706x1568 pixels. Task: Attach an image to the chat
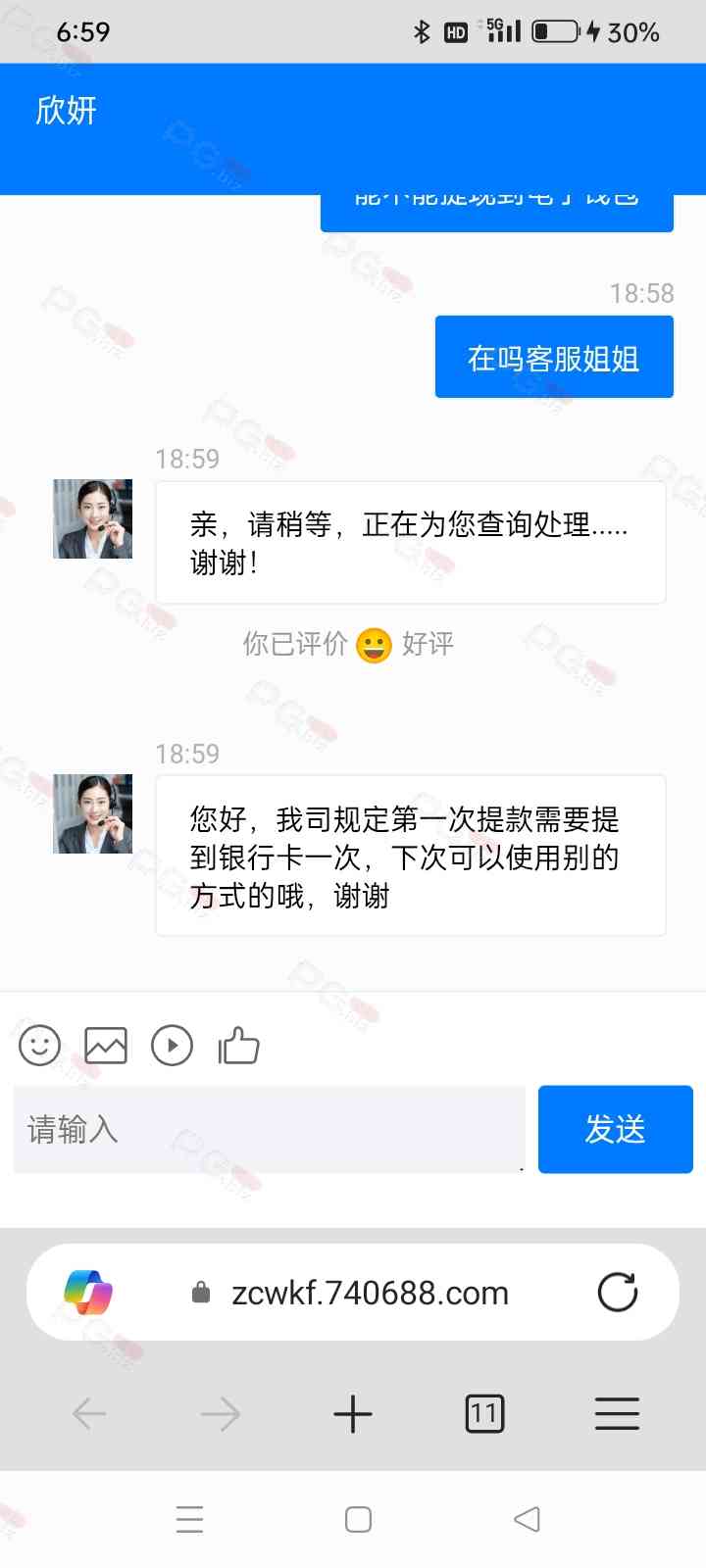(106, 1046)
